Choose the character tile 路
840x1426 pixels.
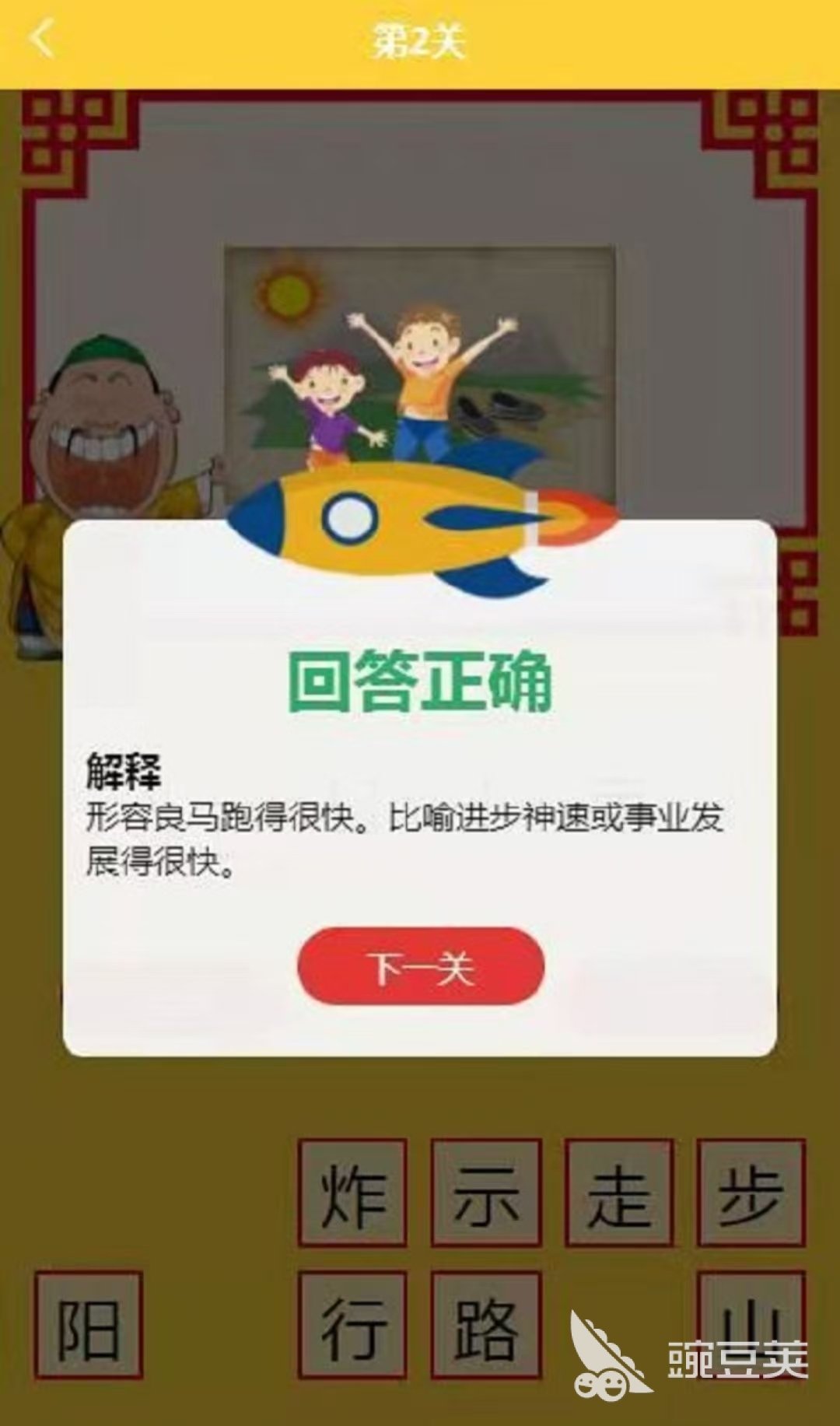[x=486, y=1326]
